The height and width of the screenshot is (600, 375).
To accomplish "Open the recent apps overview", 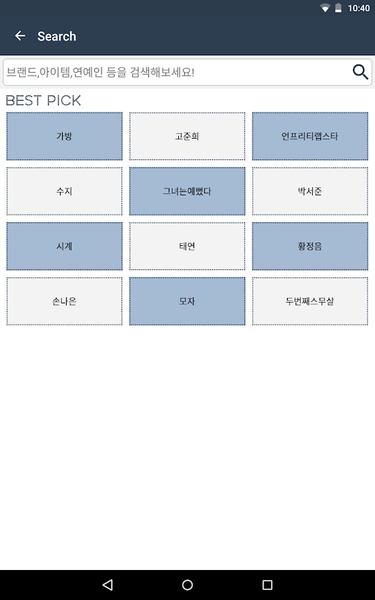I will [x=267, y=585].
